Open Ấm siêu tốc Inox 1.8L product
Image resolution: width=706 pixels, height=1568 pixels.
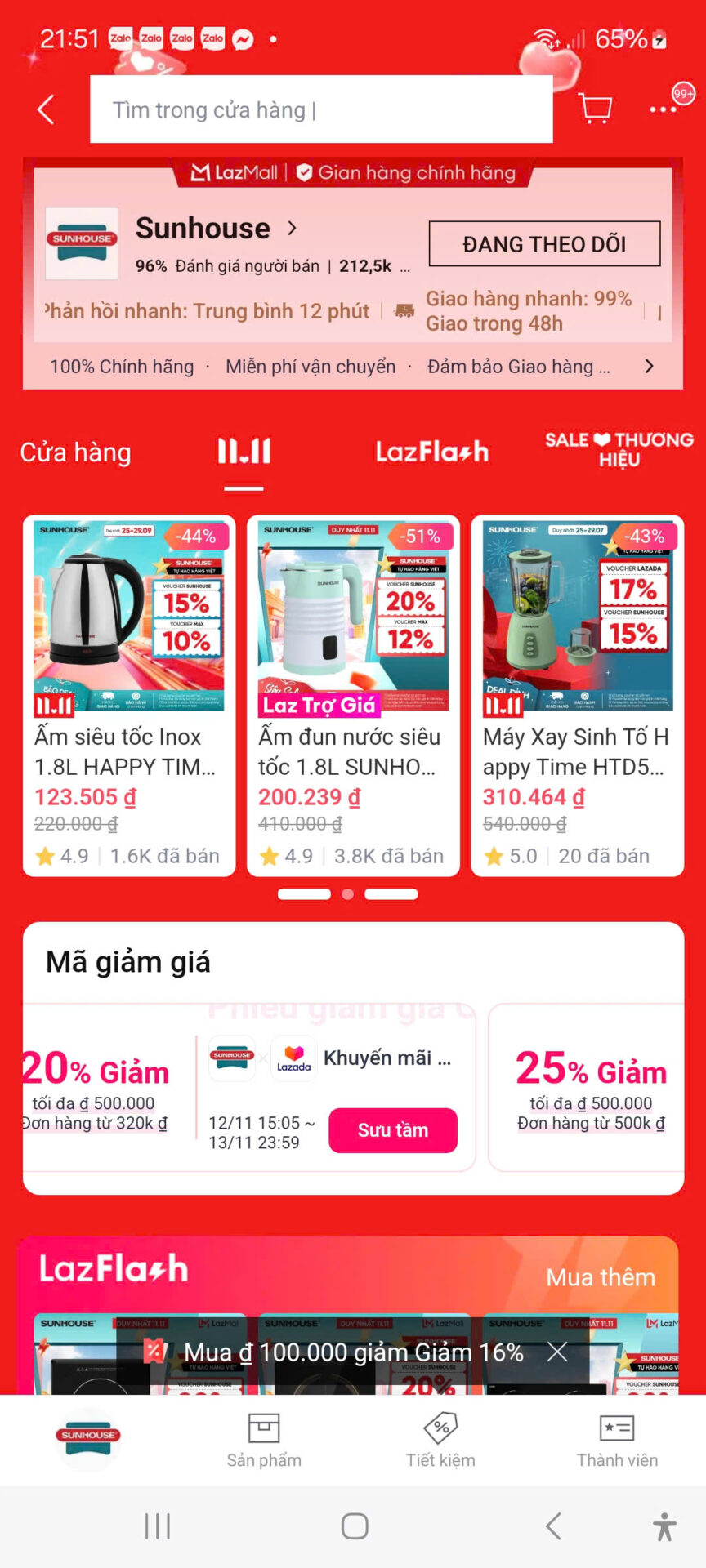point(129,694)
